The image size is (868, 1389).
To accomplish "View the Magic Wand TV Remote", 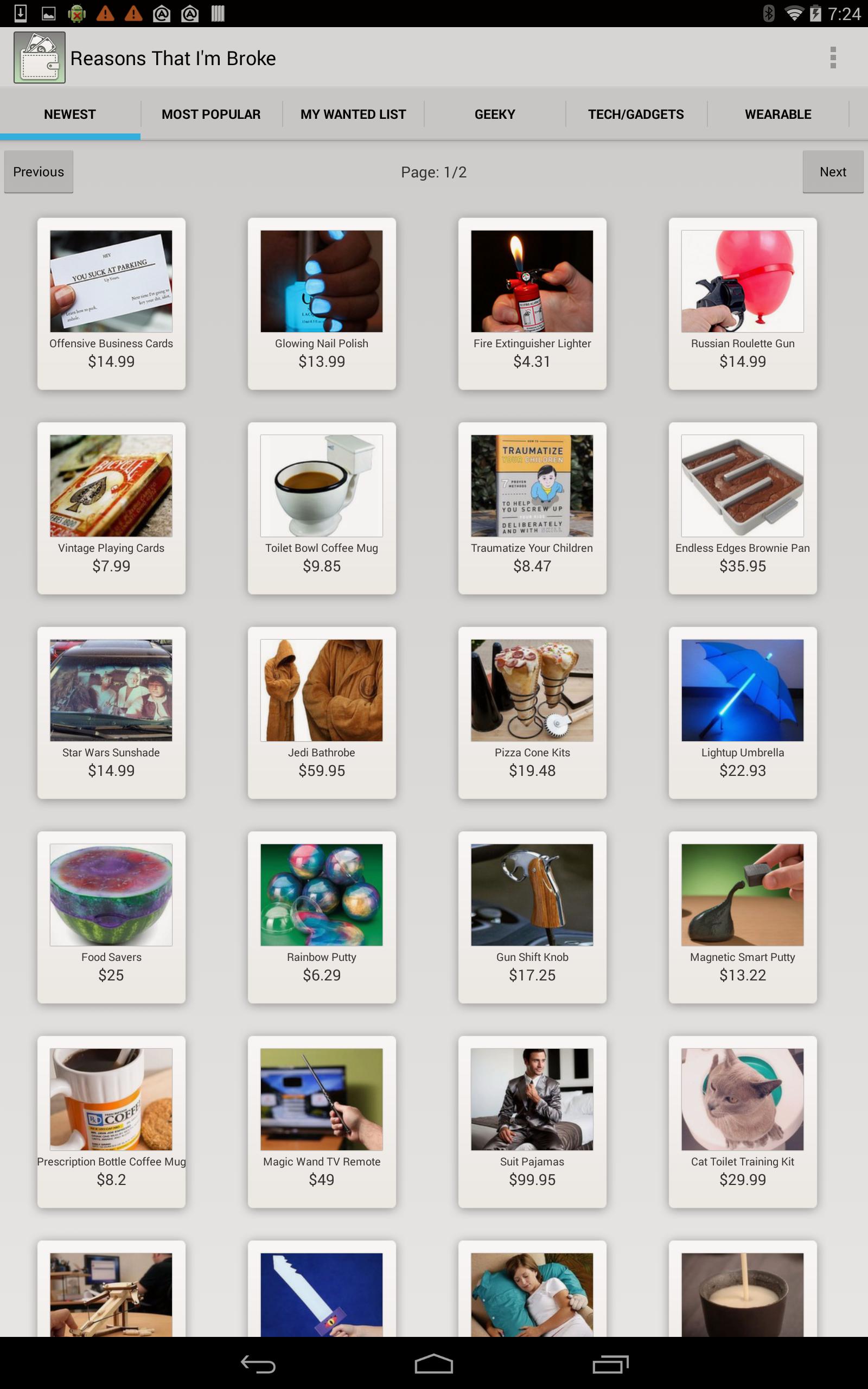I will (322, 1121).
